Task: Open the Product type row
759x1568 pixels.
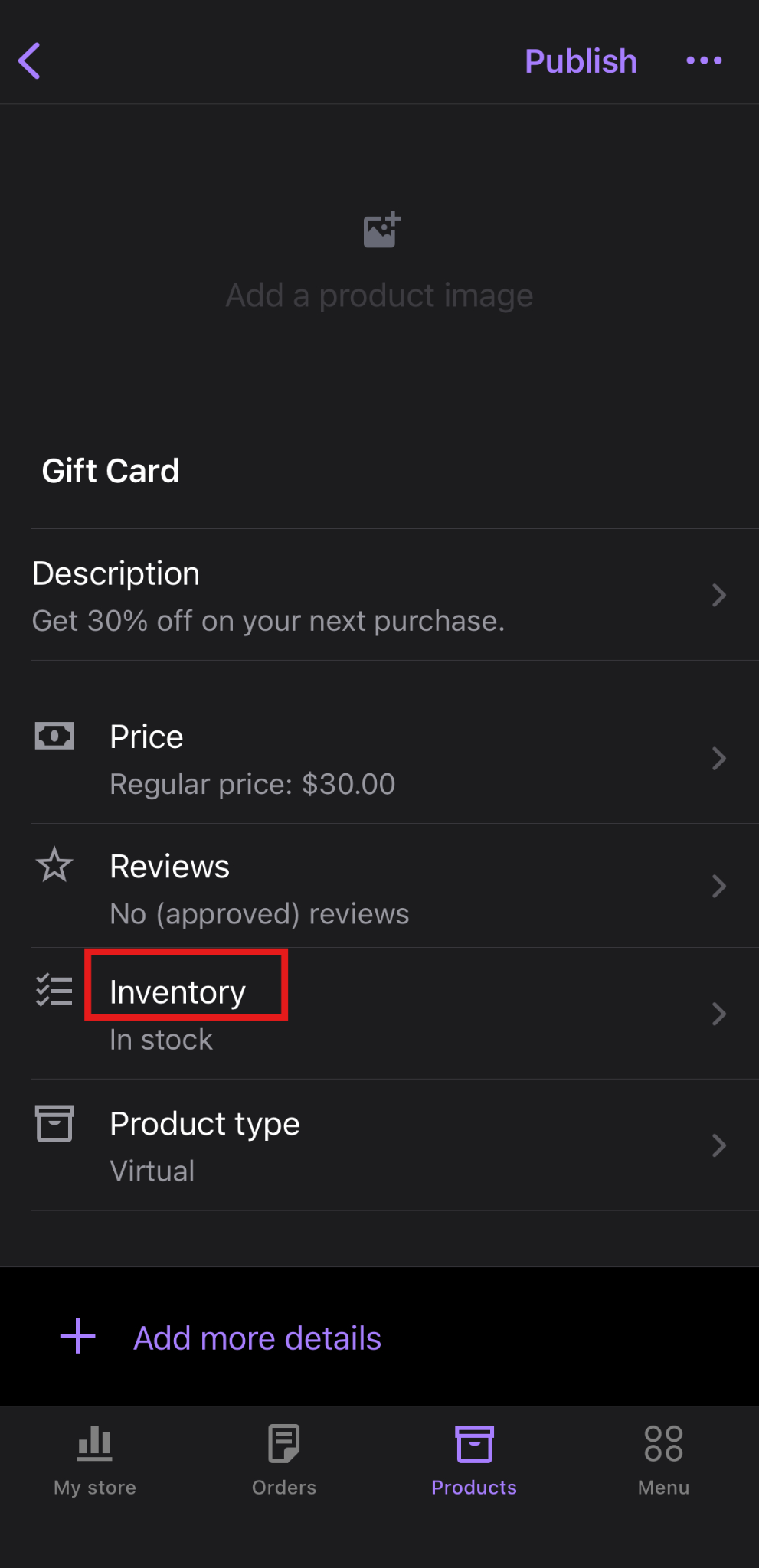Action: tap(379, 1145)
